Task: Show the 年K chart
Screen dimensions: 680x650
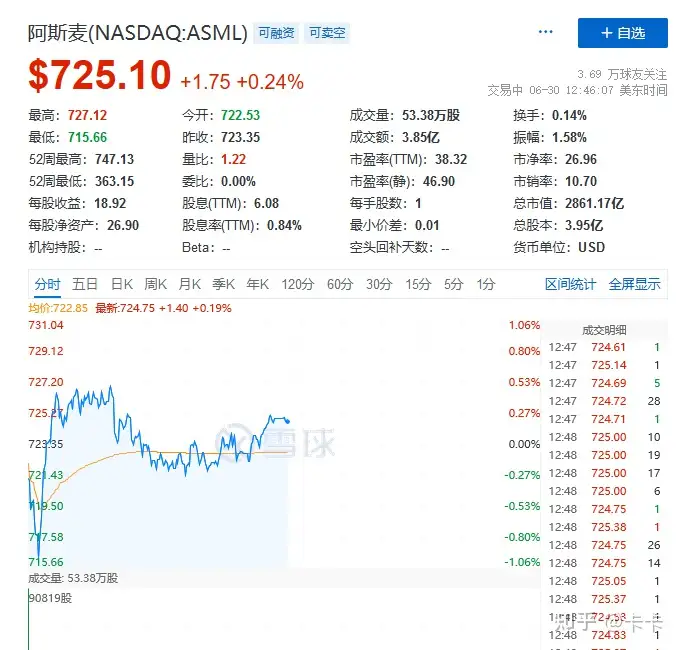Action: click(258, 284)
